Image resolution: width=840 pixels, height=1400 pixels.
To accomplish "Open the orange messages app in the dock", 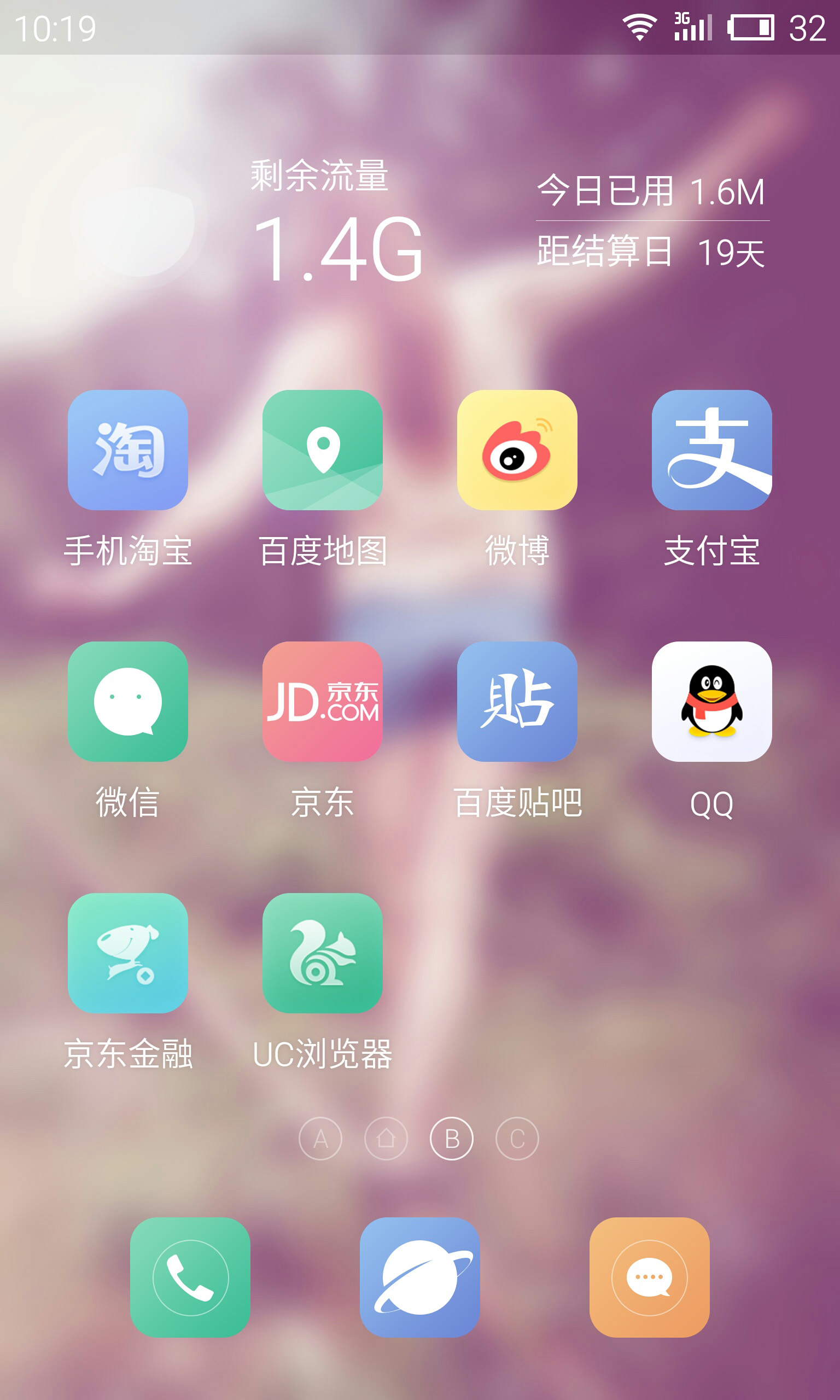I will (649, 1277).
